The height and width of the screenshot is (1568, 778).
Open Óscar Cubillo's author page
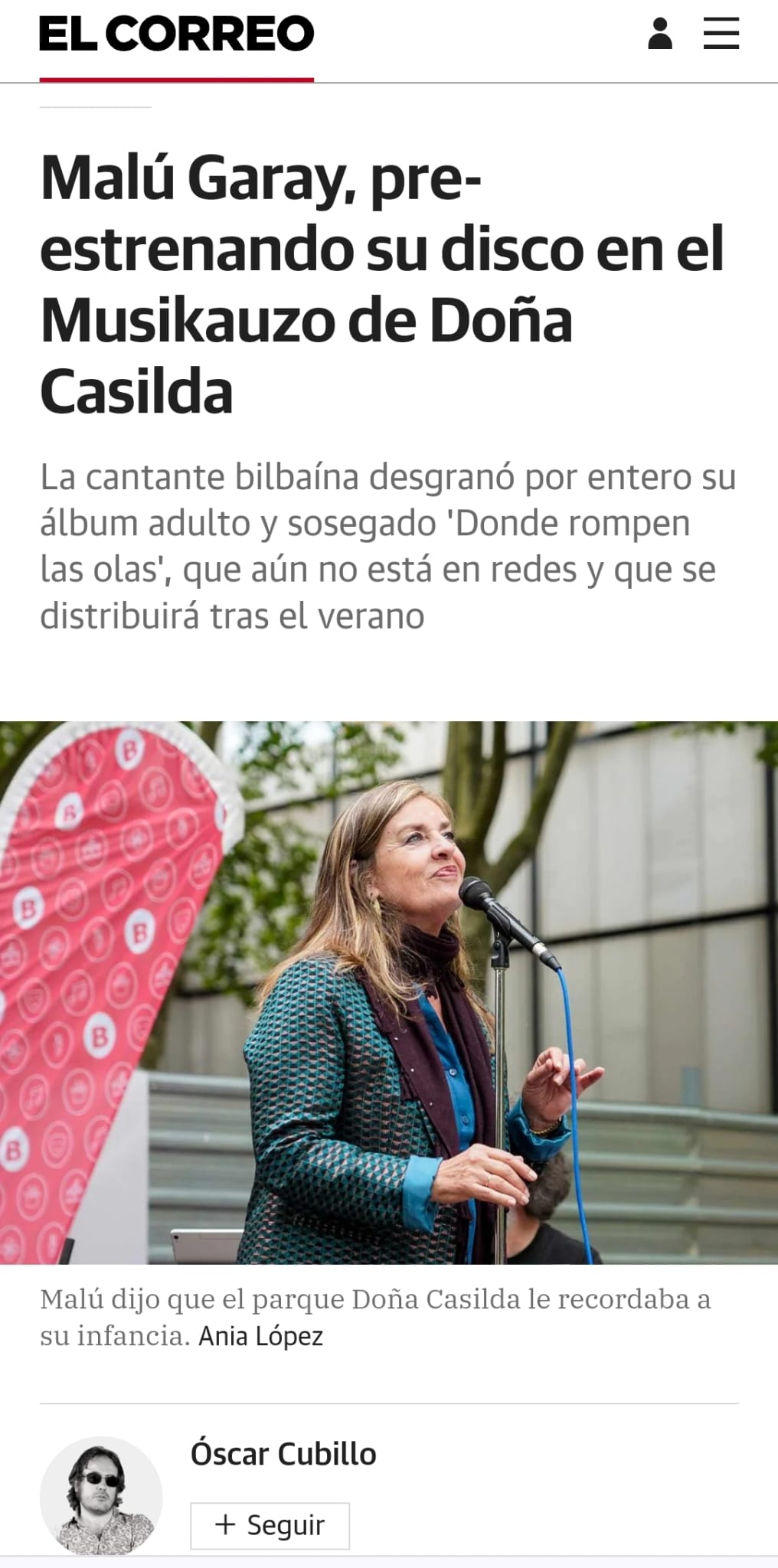coord(283,1453)
